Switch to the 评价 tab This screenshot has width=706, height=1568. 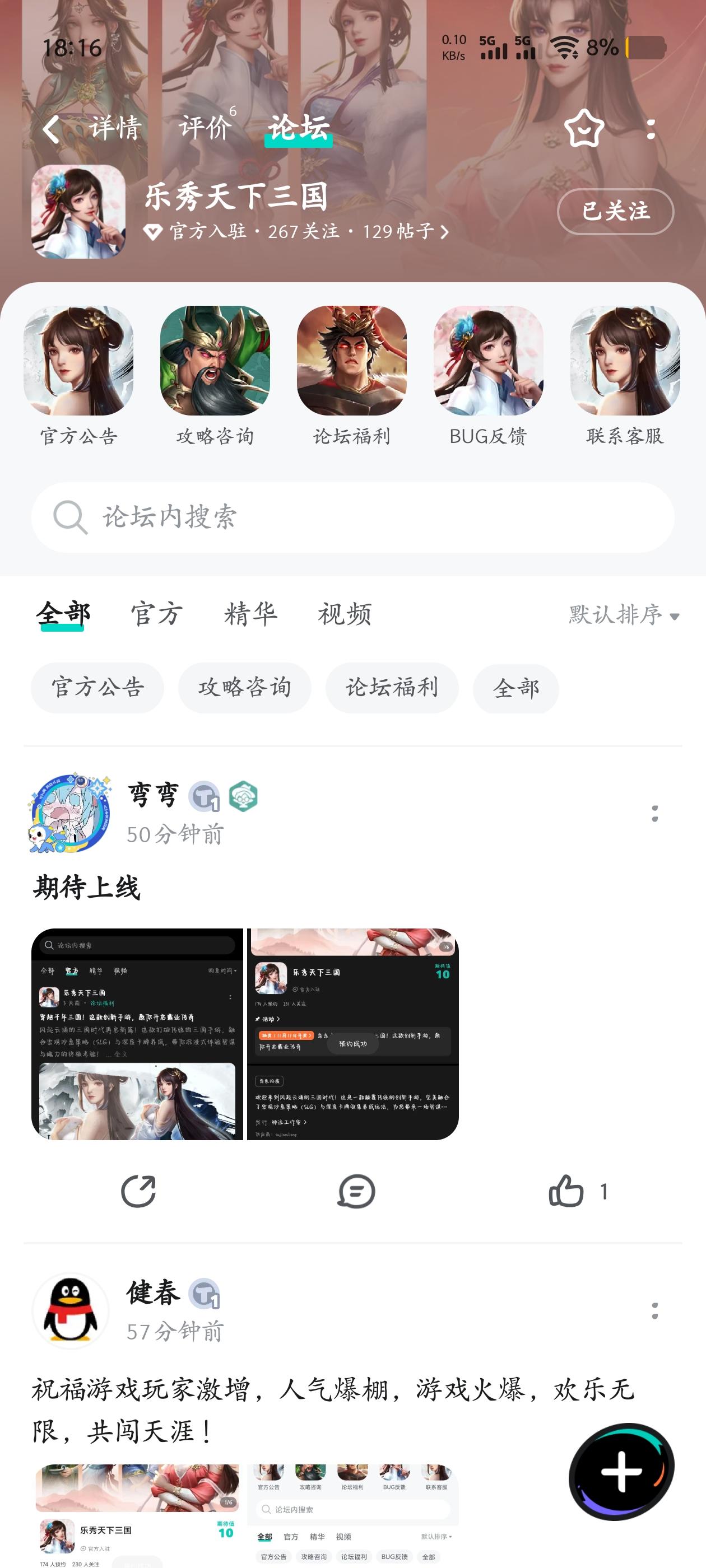pyautogui.click(x=204, y=127)
